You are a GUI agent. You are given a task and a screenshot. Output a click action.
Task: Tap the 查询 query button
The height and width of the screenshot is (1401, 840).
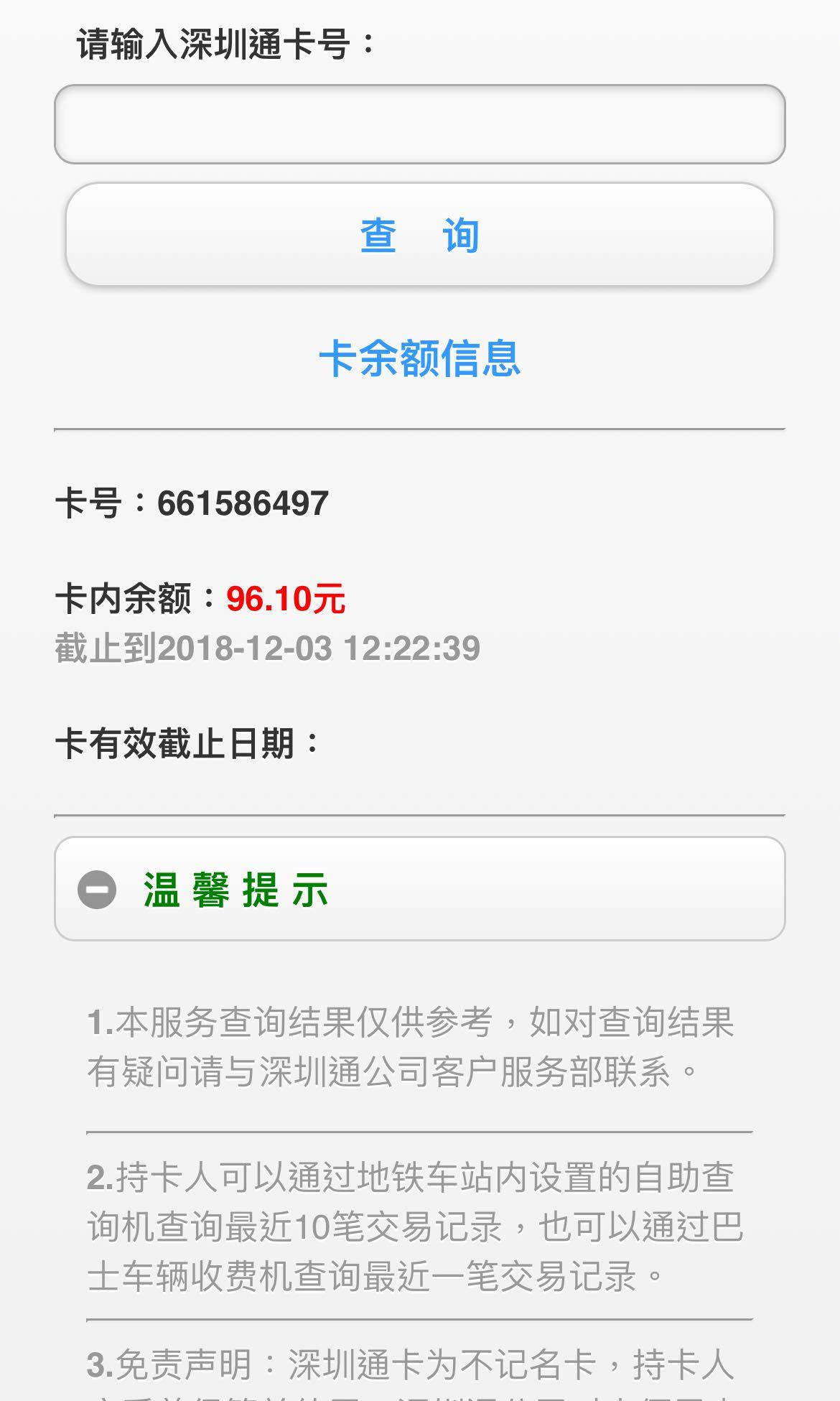[419, 235]
